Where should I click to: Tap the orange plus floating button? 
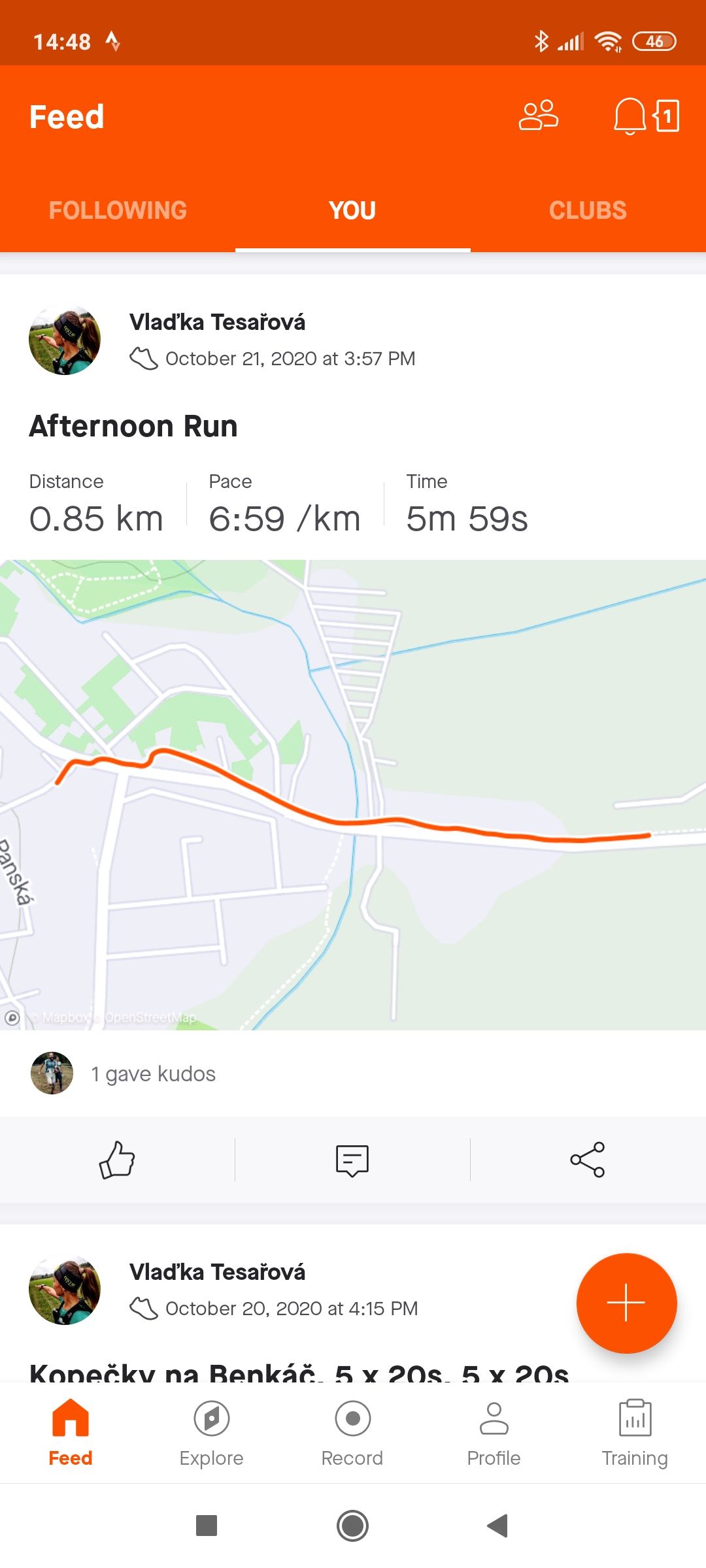626,1303
